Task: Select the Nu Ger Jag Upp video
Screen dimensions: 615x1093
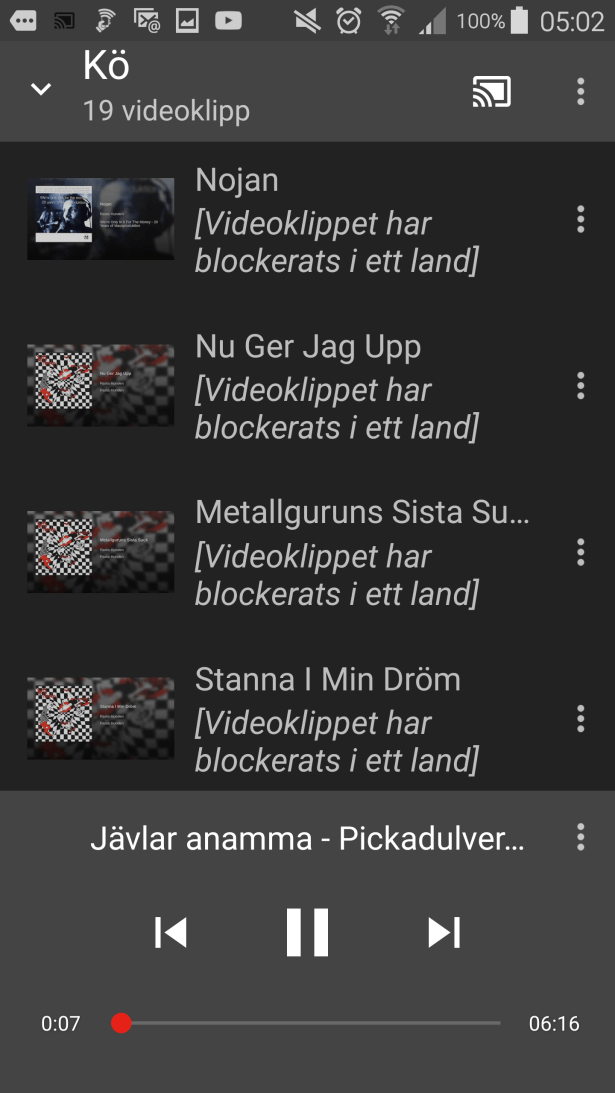Action: [x=300, y=386]
